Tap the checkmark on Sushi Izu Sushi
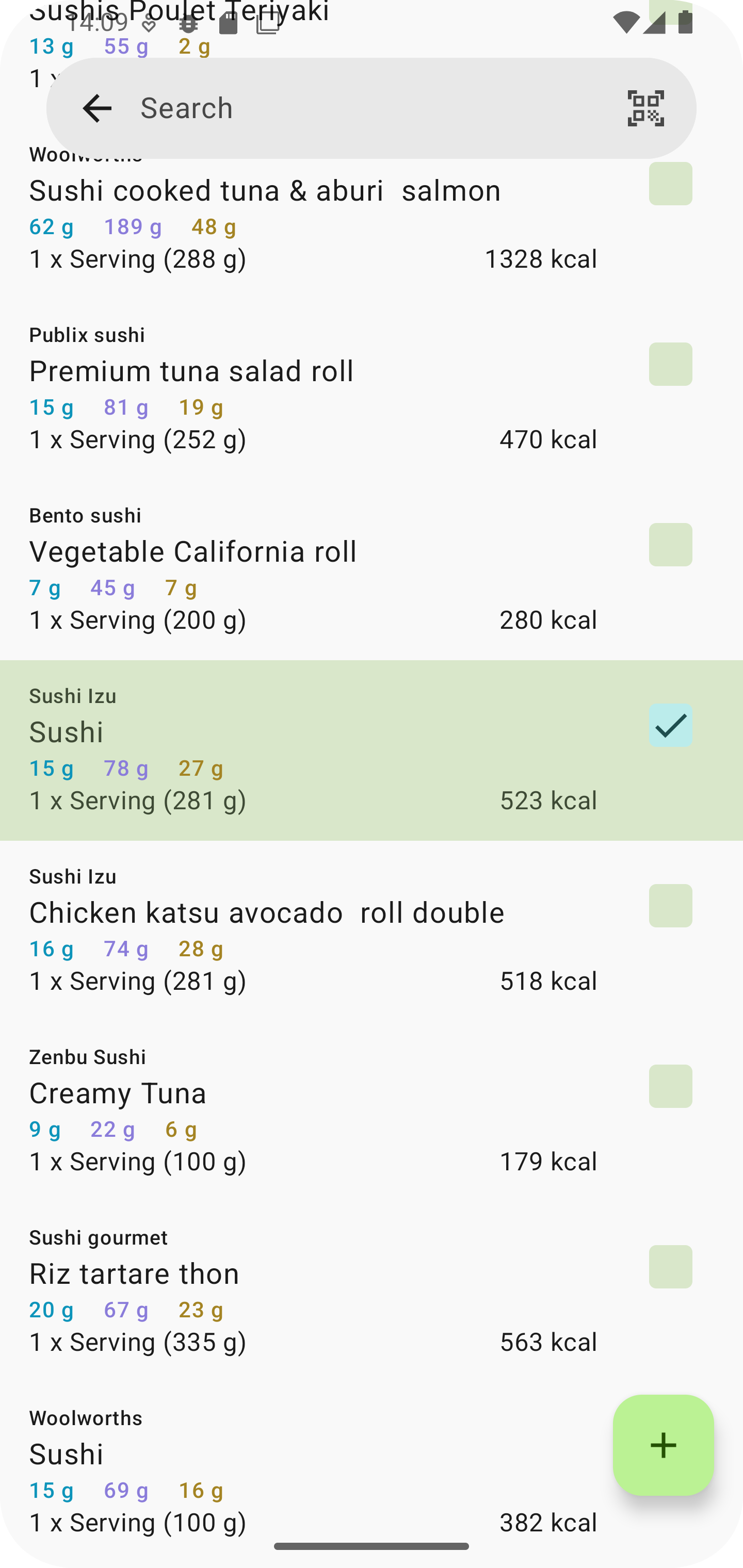Image resolution: width=743 pixels, height=1568 pixels. click(x=671, y=726)
